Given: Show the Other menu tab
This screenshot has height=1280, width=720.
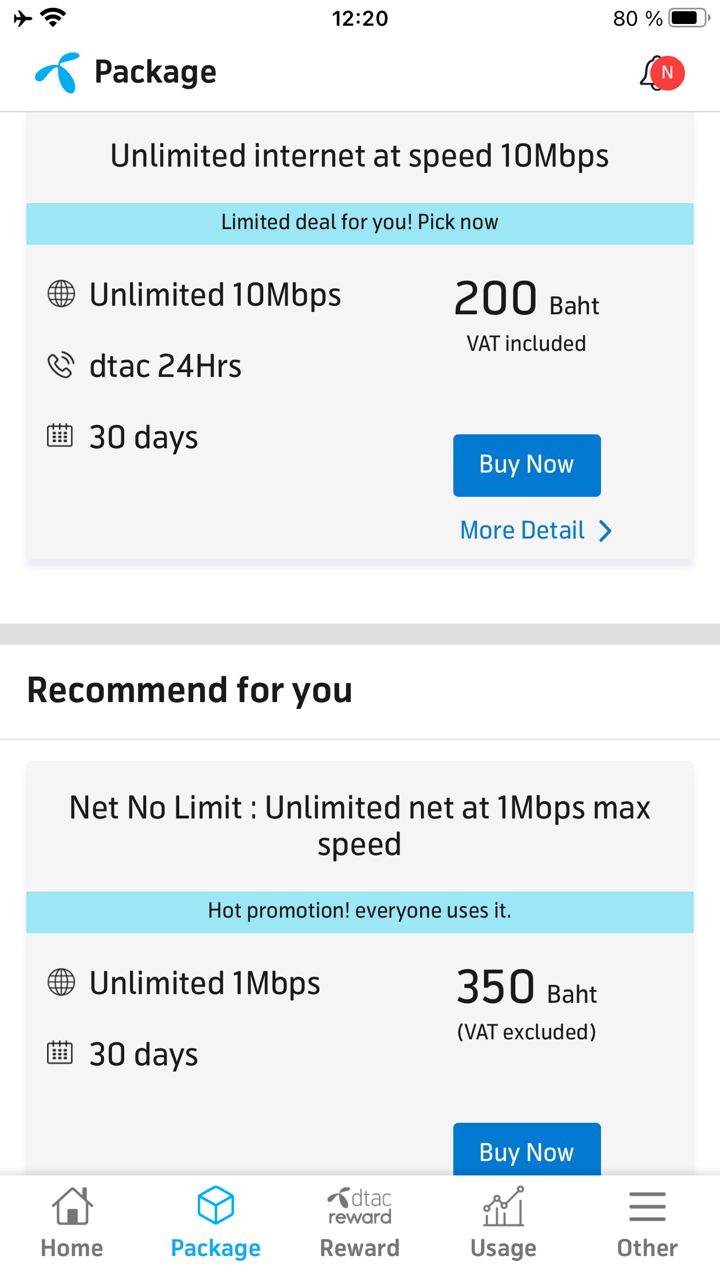Looking at the screenshot, I should (x=647, y=1224).
